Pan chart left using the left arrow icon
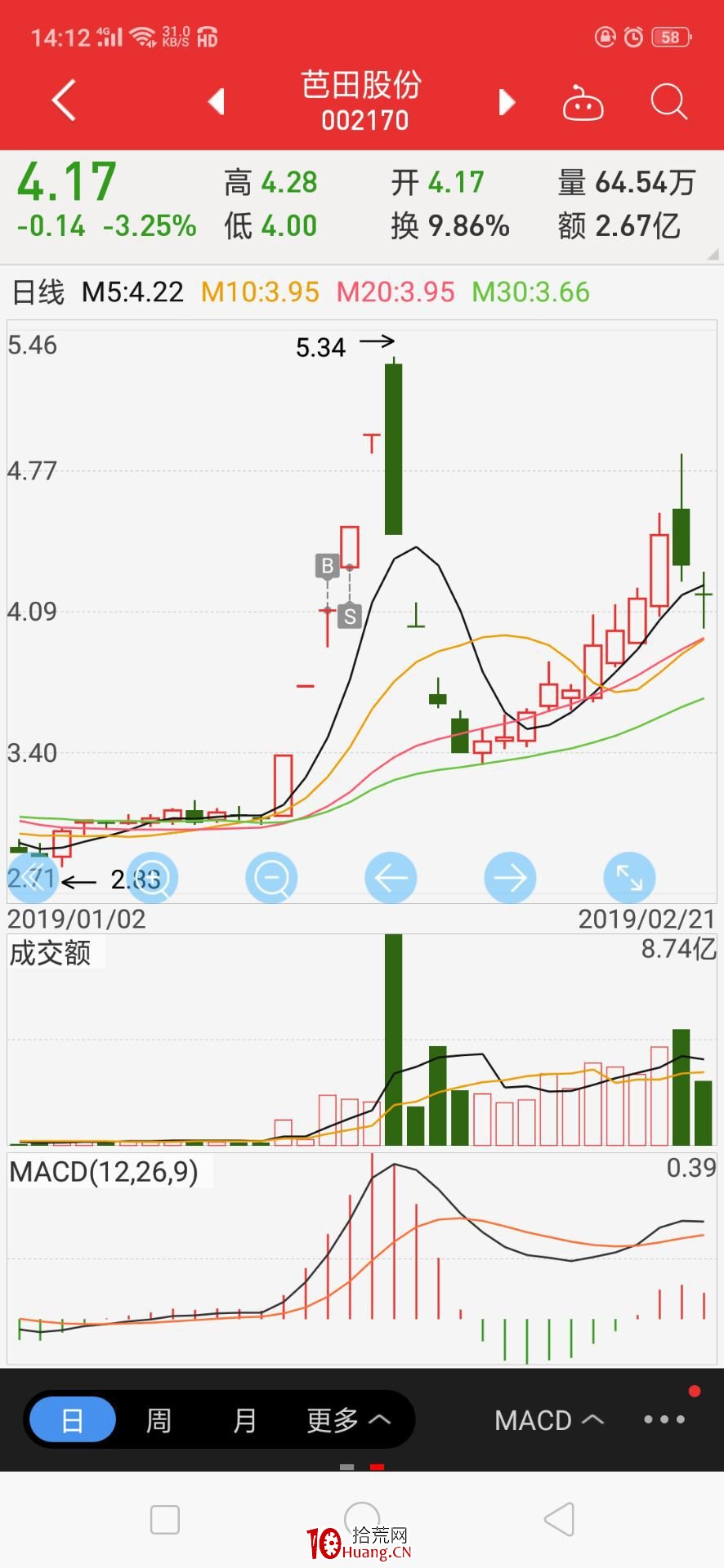The image size is (724, 1568). coord(391,877)
